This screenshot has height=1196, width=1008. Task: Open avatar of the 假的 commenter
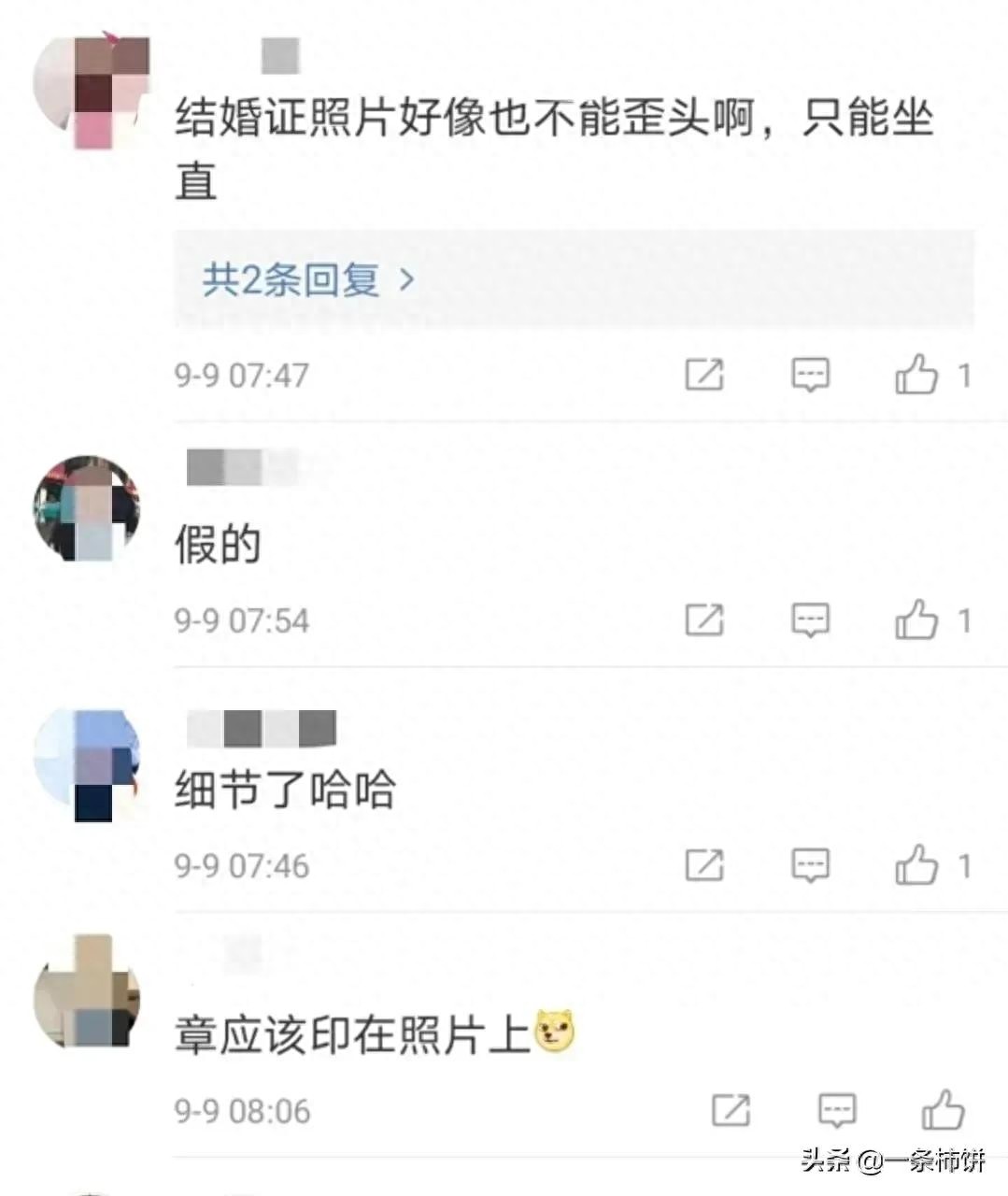point(86,509)
